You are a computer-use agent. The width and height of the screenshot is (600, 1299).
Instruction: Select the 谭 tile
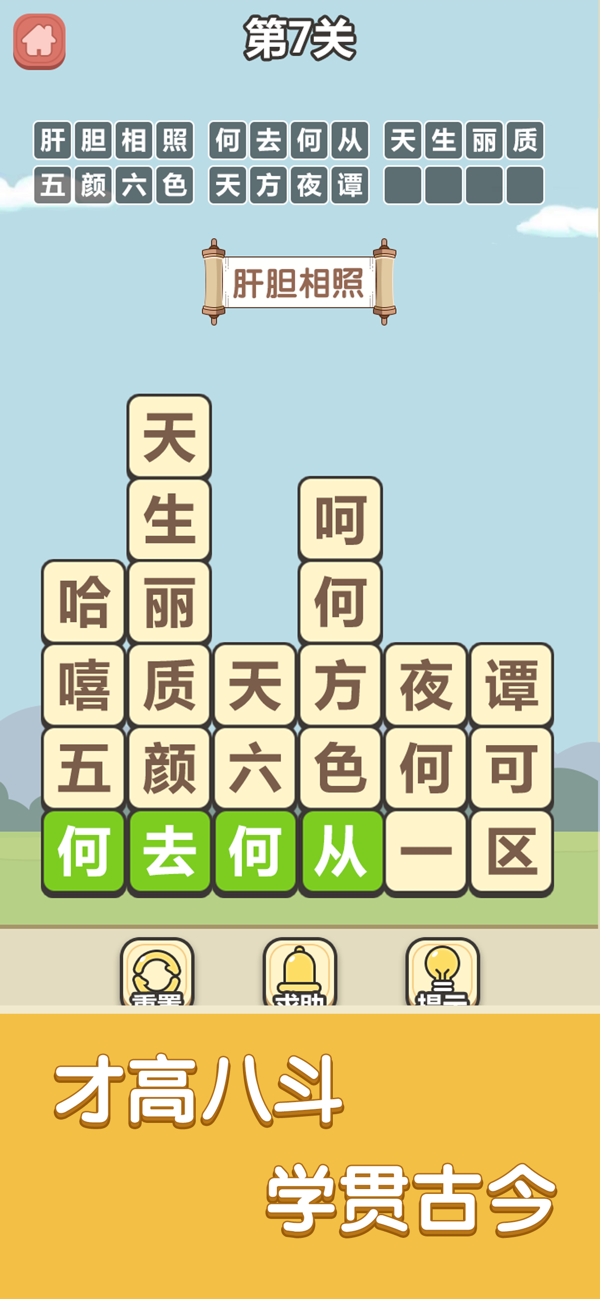click(x=511, y=685)
